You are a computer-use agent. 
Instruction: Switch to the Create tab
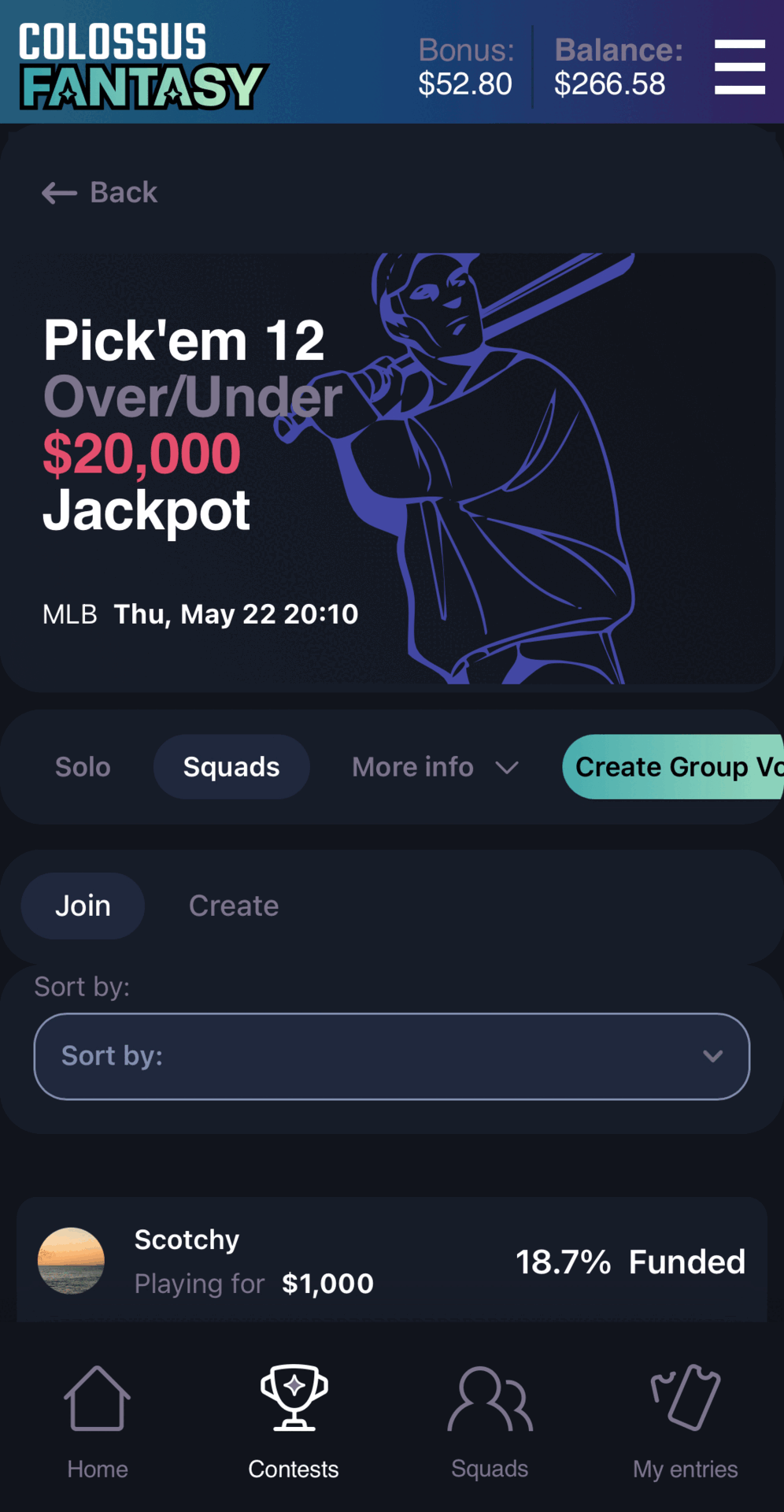234,906
